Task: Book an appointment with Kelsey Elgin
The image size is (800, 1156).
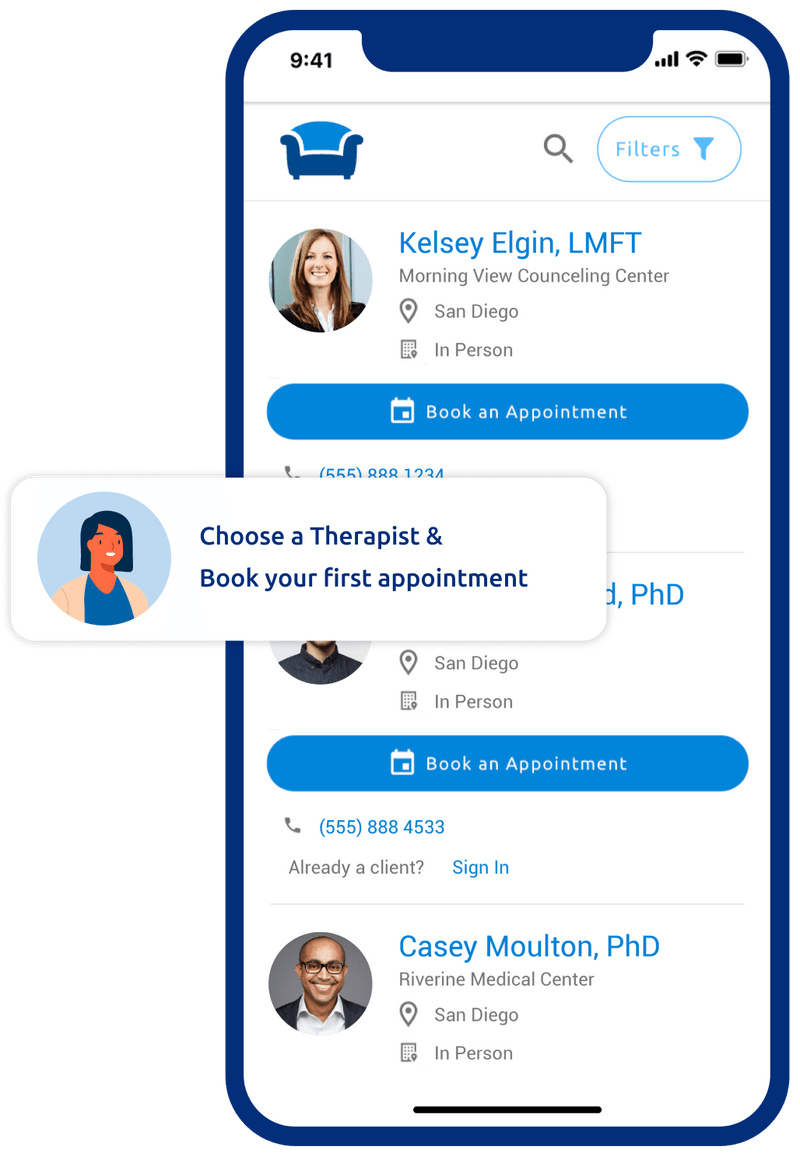Action: 507,411
